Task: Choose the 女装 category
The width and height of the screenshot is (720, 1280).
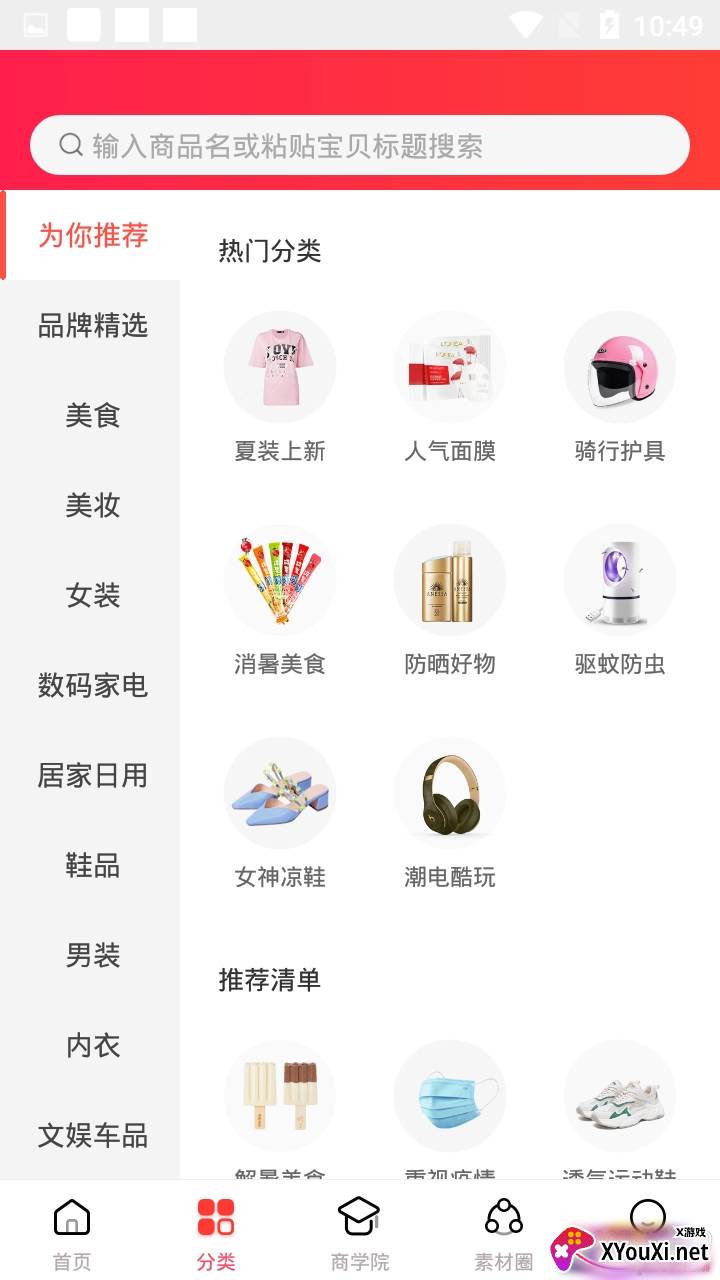Action: point(92,595)
